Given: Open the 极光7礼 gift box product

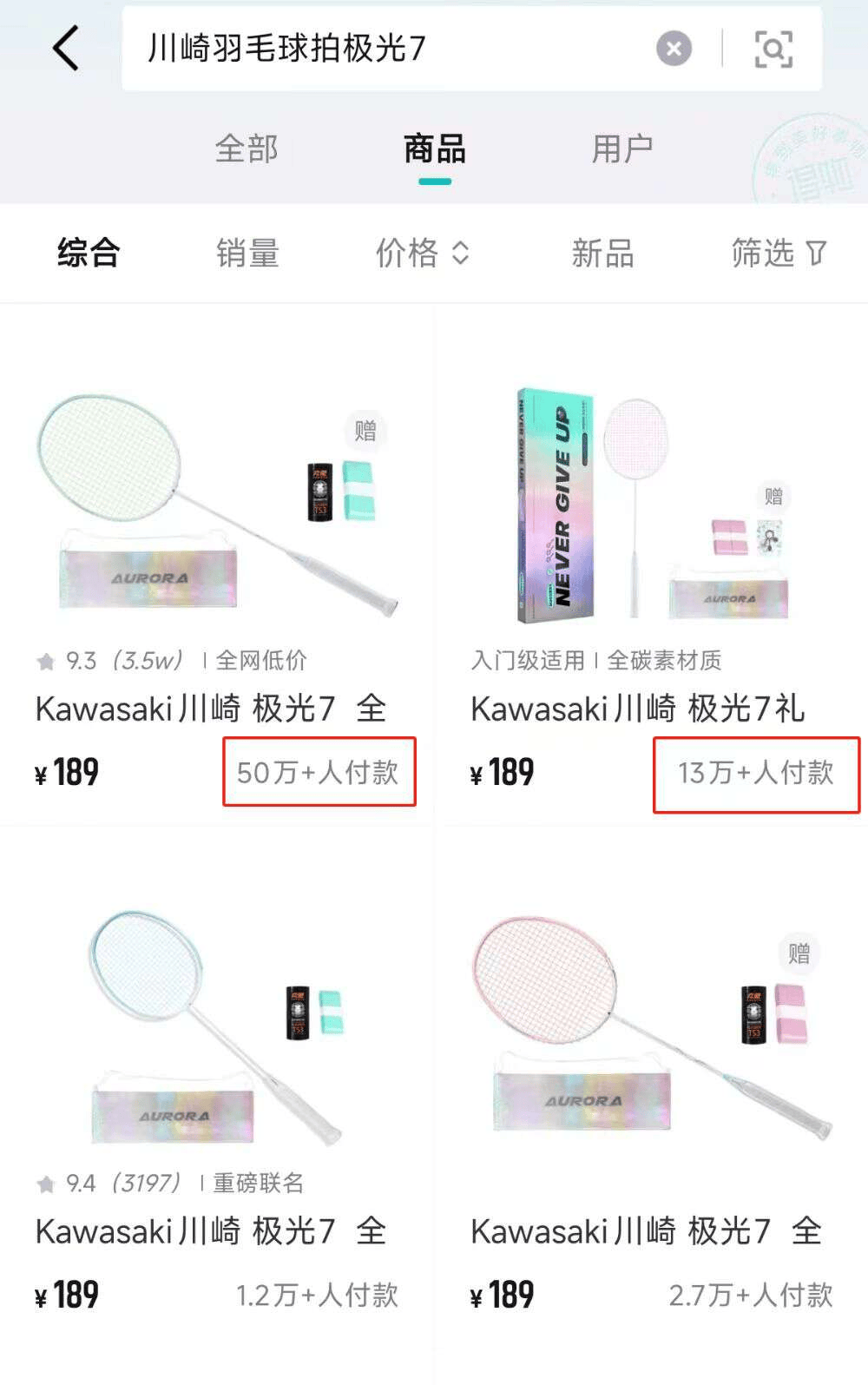Looking at the screenshot, I should pyautogui.click(x=651, y=521).
